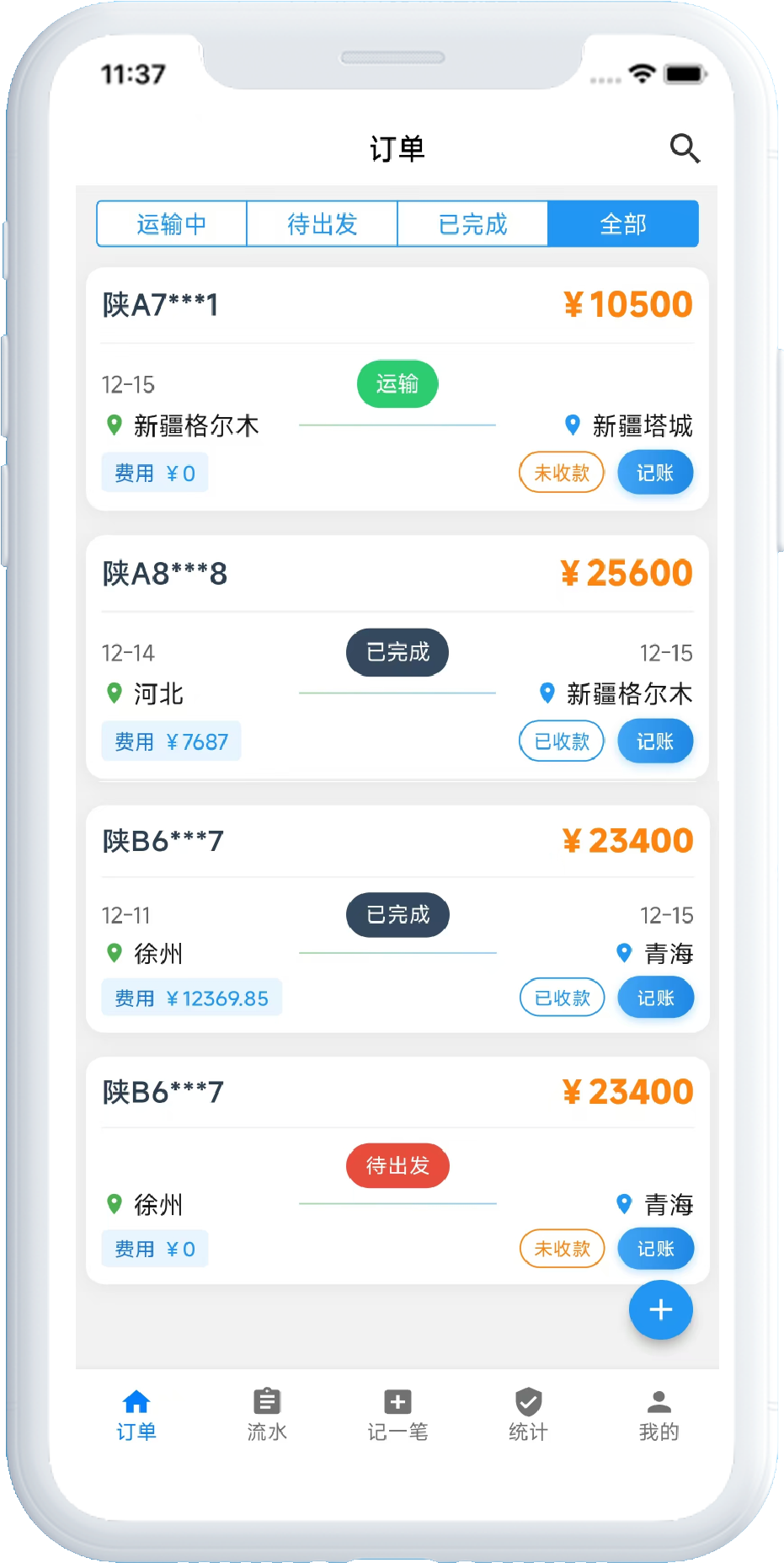This screenshot has width=784, height=1563.
Task: Tap 记账 on the 陕A7***1 order
Action: (x=655, y=473)
